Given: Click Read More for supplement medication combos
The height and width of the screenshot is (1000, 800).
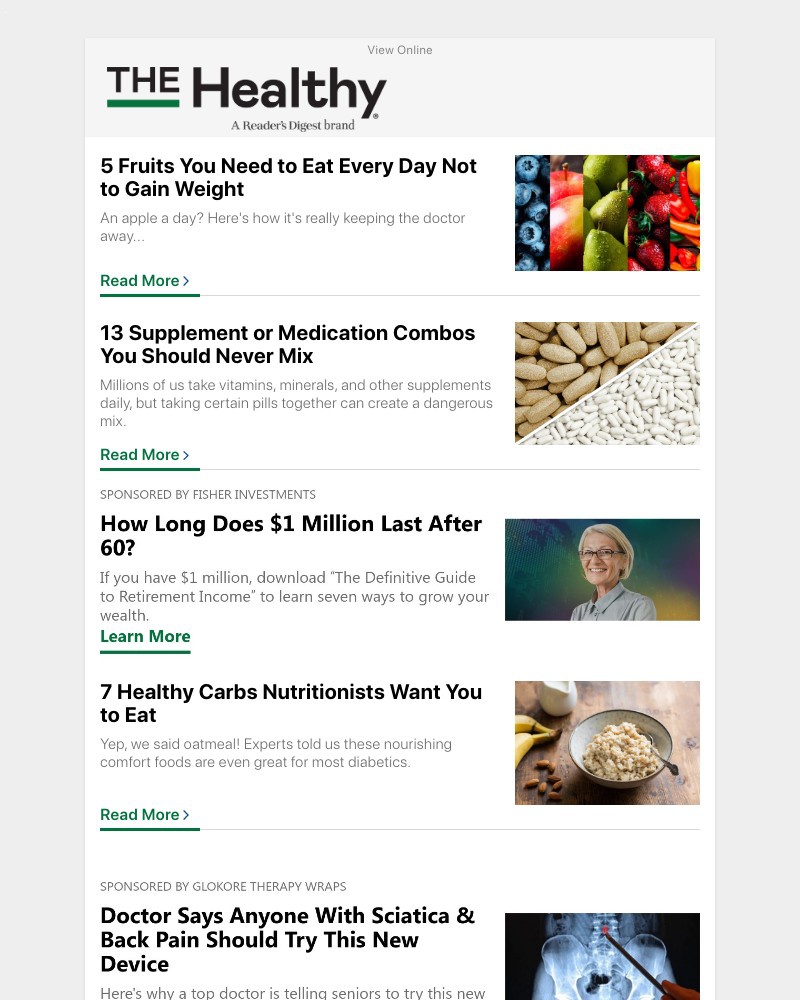Looking at the screenshot, I should 140,454.
